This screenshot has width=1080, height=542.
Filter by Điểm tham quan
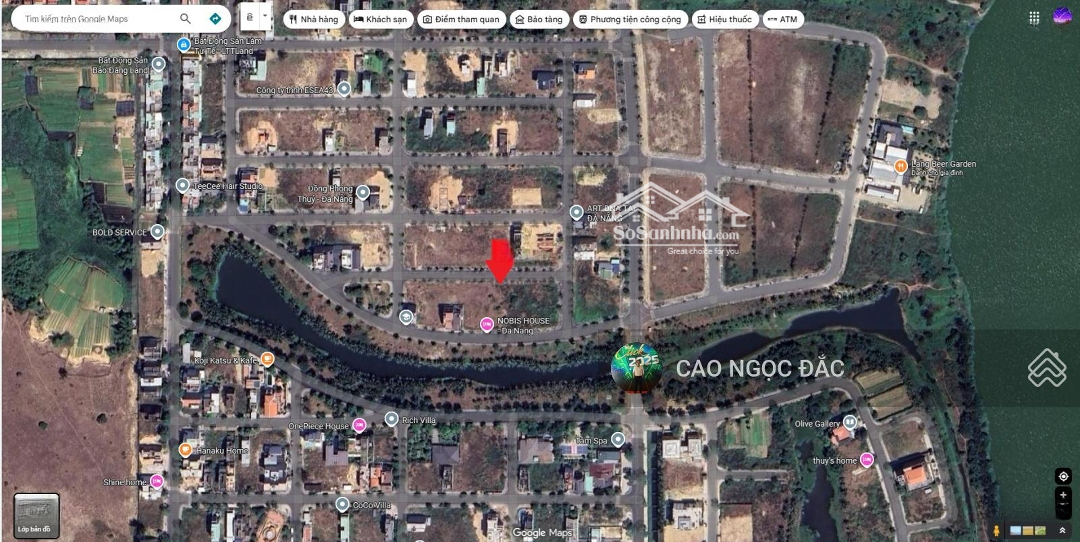[x=460, y=19]
